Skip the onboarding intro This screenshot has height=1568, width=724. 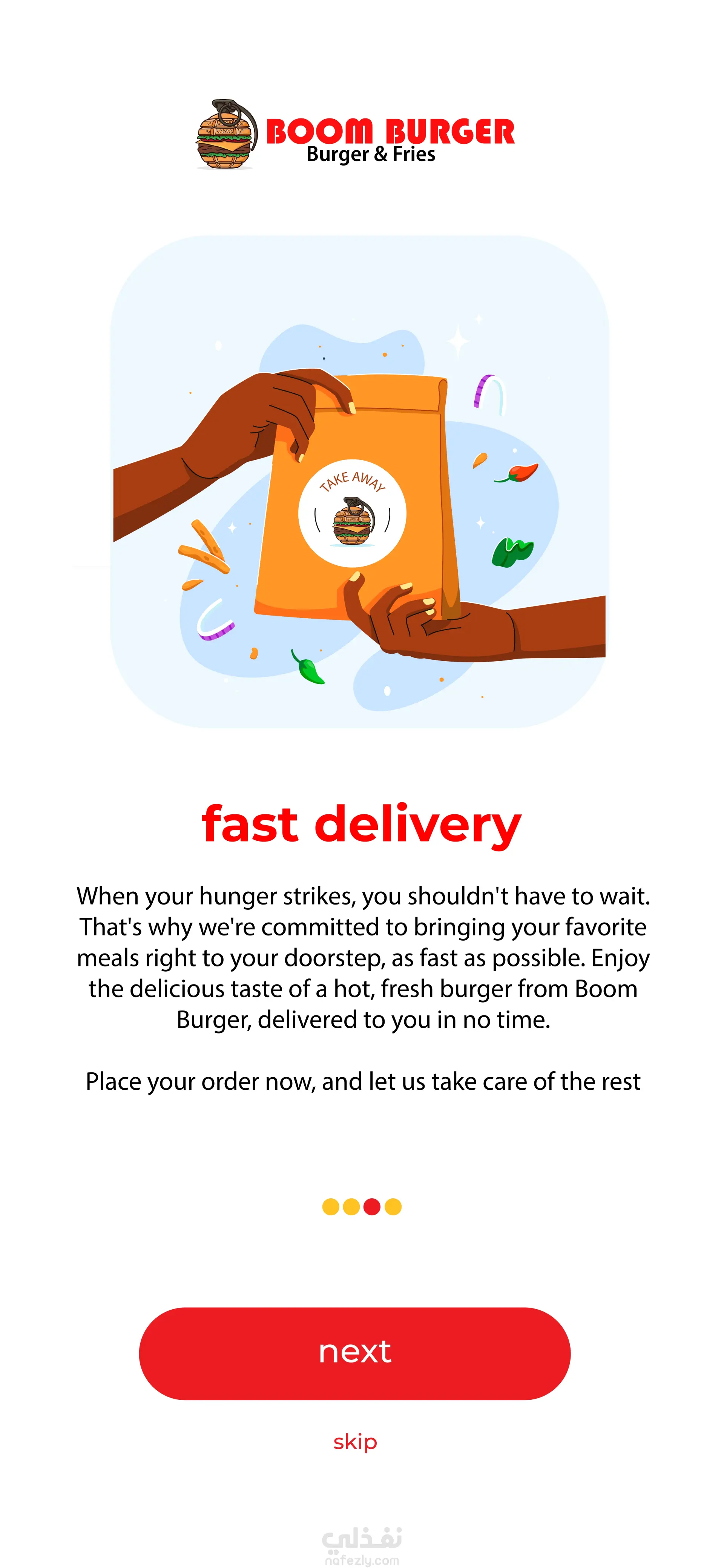[355, 1442]
